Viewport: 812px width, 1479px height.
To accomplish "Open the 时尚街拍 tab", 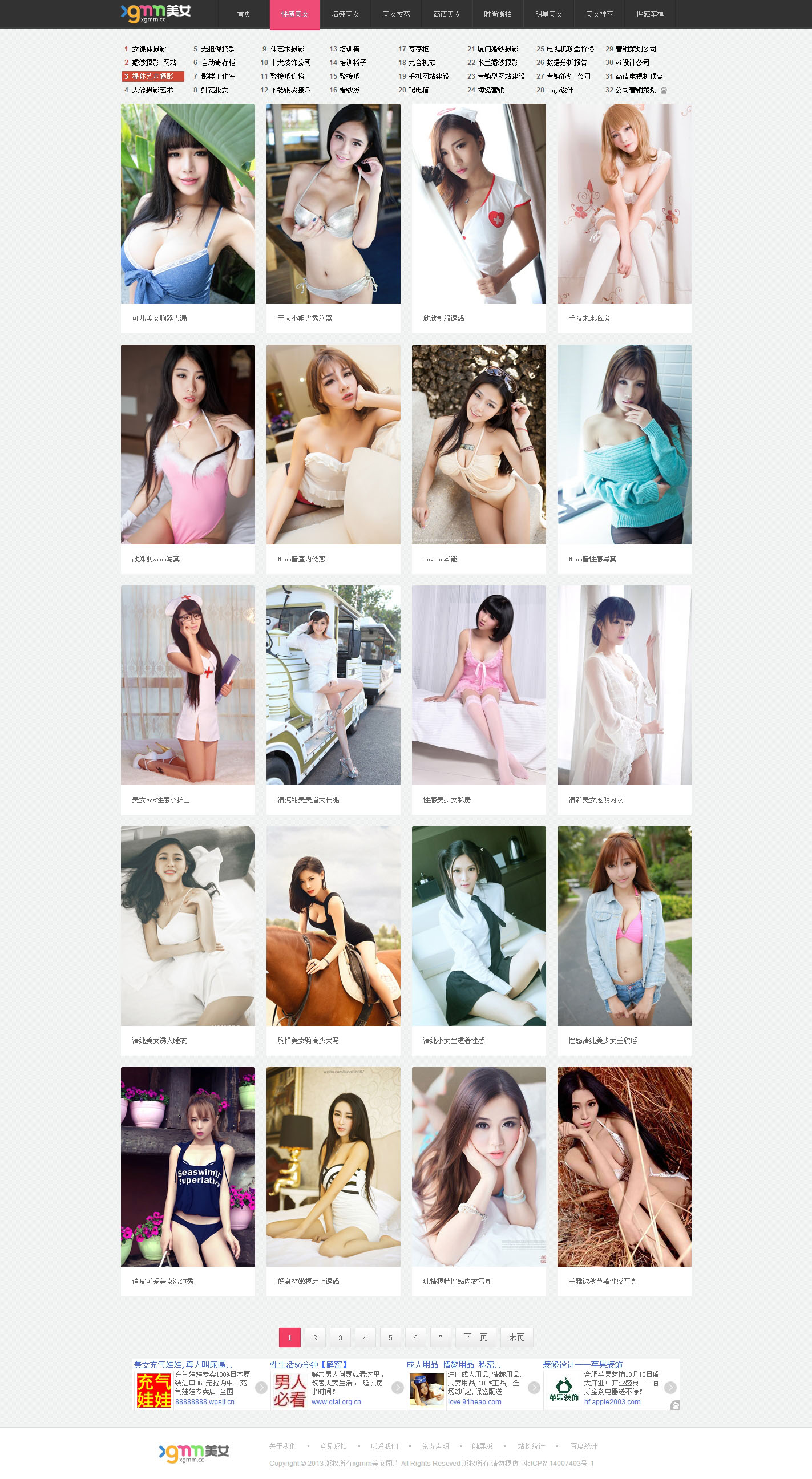I will [498, 14].
